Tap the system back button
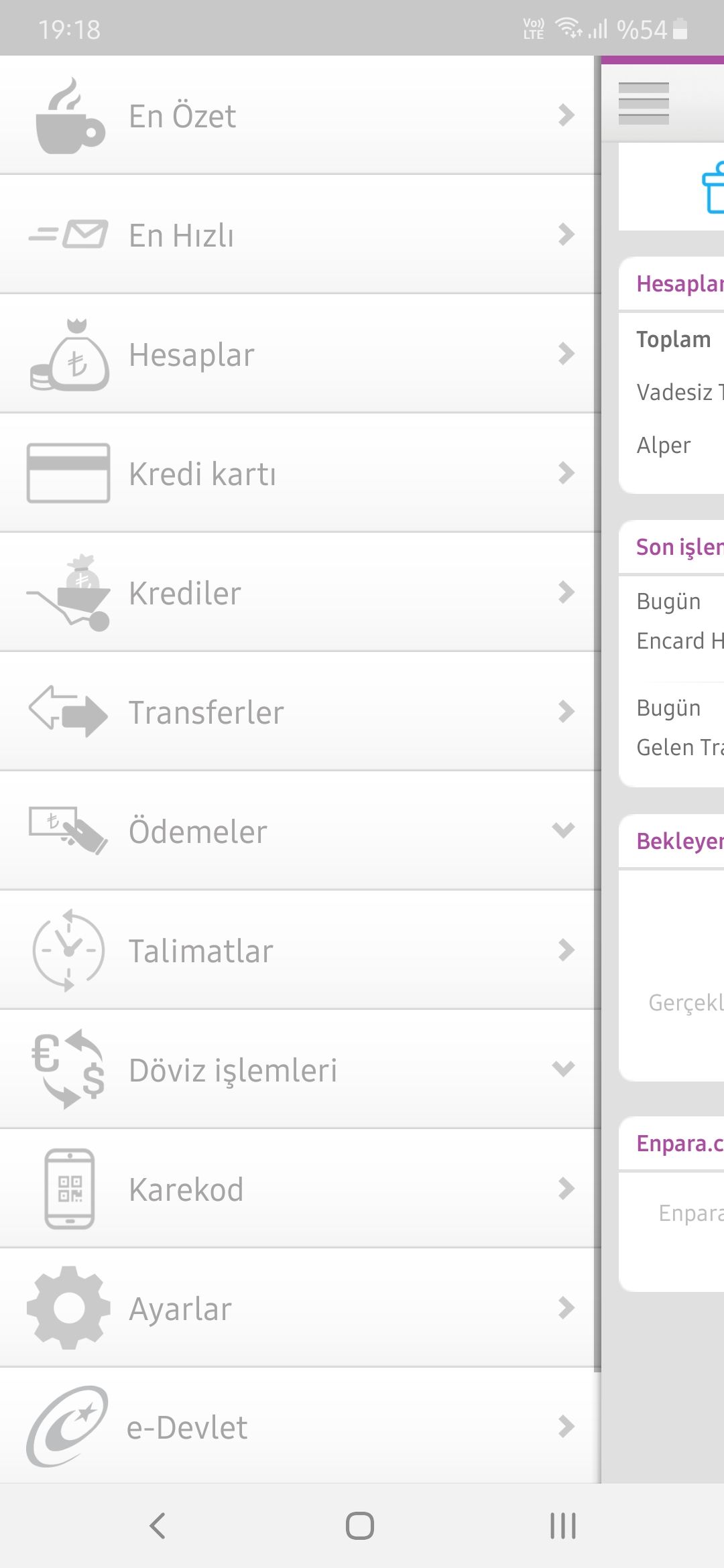The width and height of the screenshot is (724, 1568). click(x=158, y=1526)
